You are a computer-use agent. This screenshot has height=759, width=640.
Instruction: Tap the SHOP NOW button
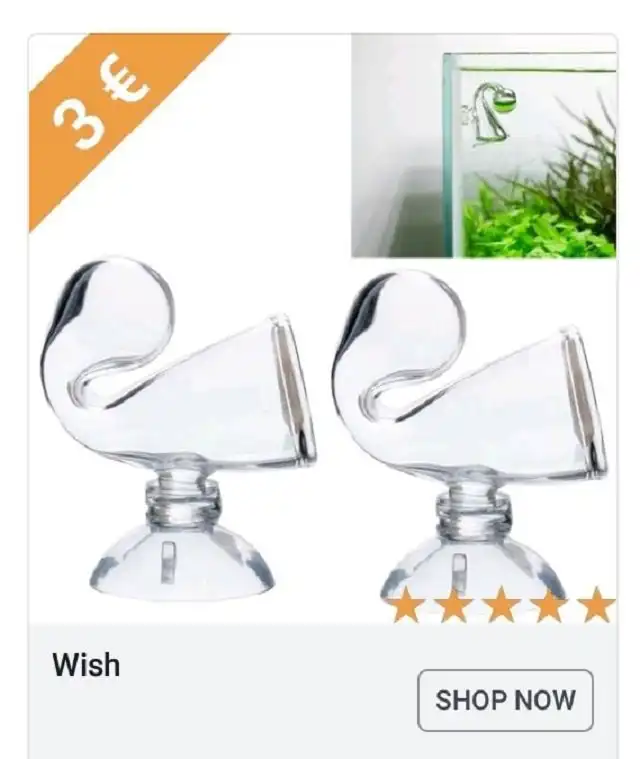(x=505, y=700)
